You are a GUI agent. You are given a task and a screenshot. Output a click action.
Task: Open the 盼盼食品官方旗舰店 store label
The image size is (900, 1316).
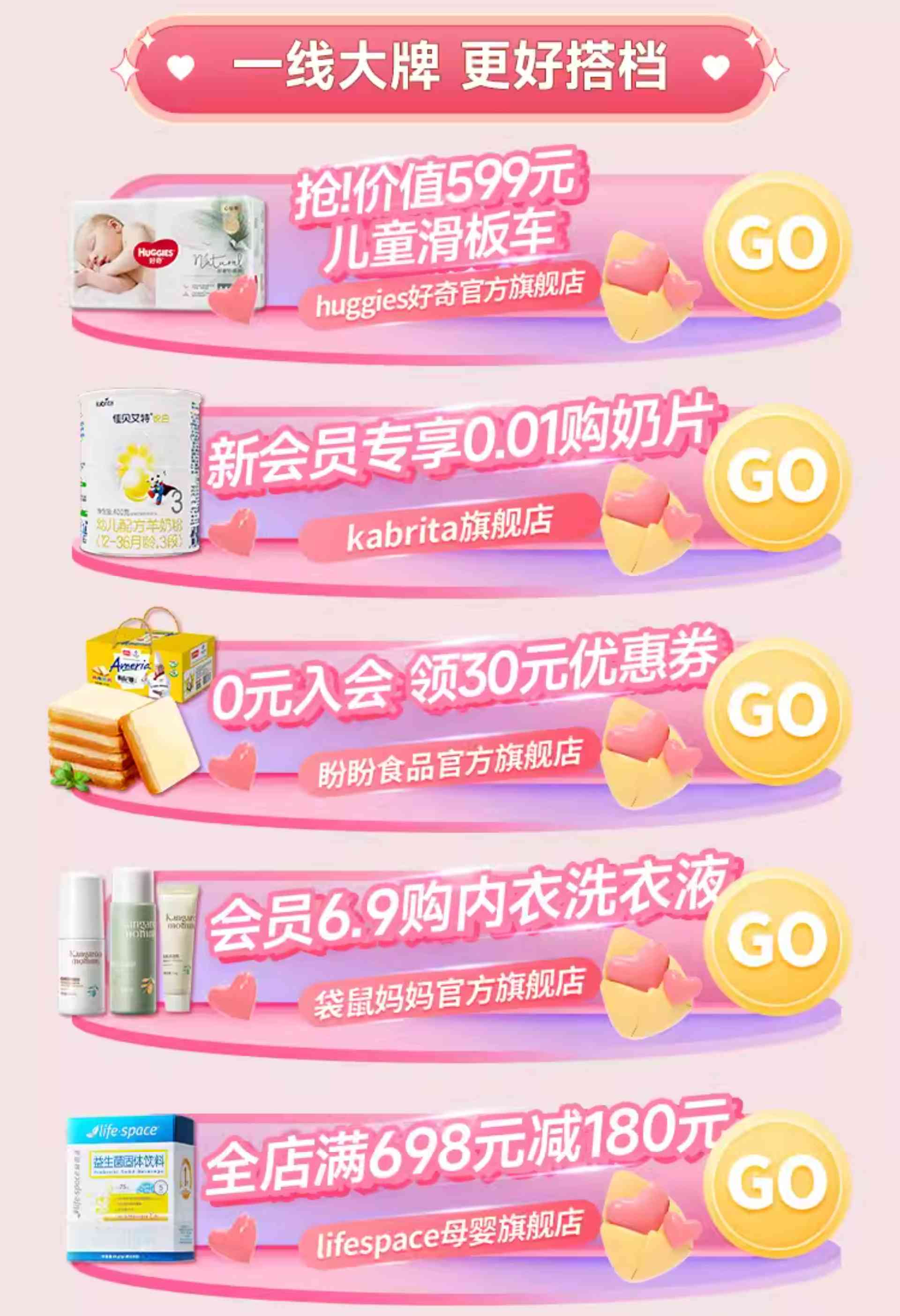coord(449,761)
